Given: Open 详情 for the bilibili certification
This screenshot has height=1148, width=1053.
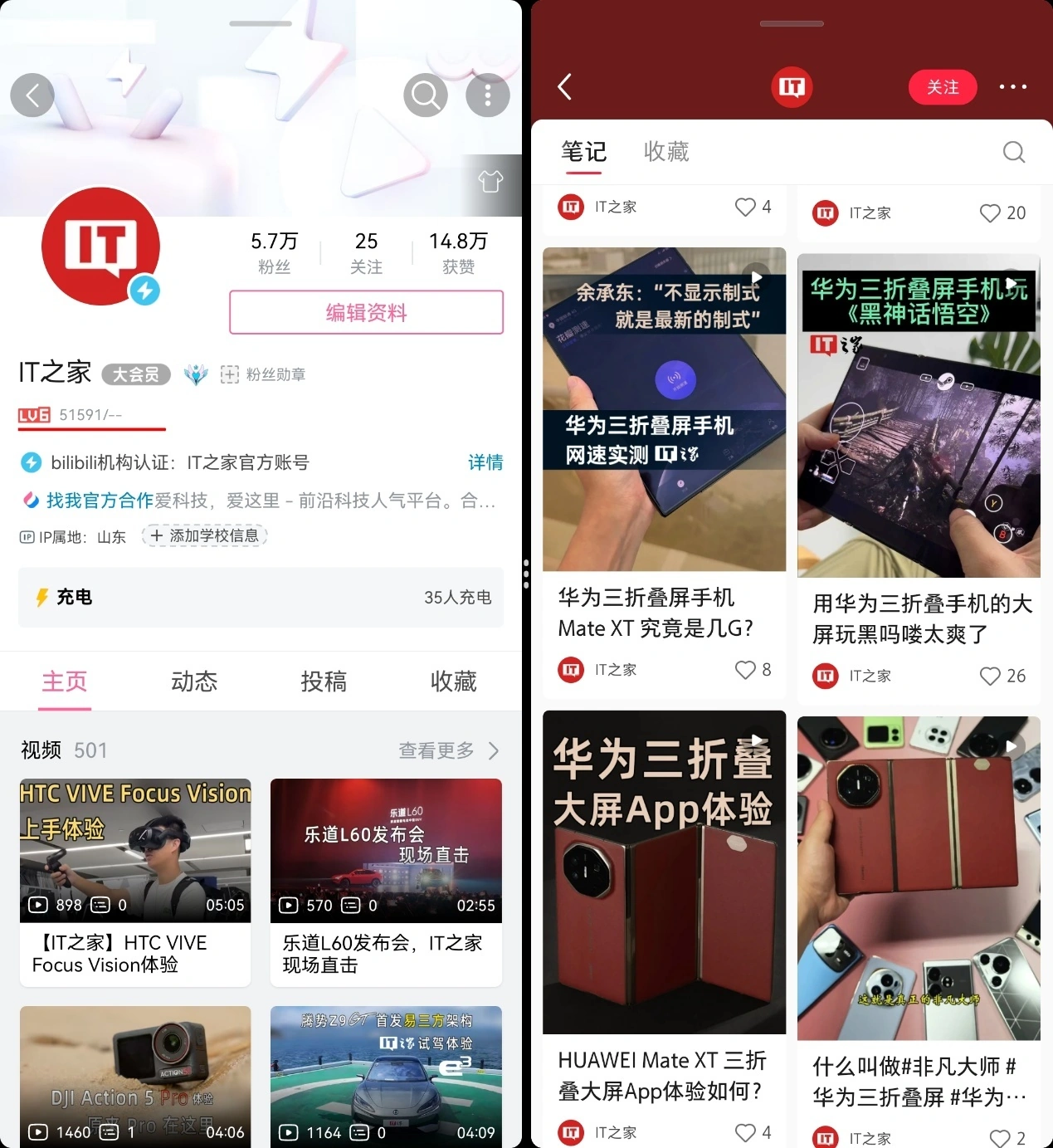Looking at the screenshot, I should pos(485,462).
